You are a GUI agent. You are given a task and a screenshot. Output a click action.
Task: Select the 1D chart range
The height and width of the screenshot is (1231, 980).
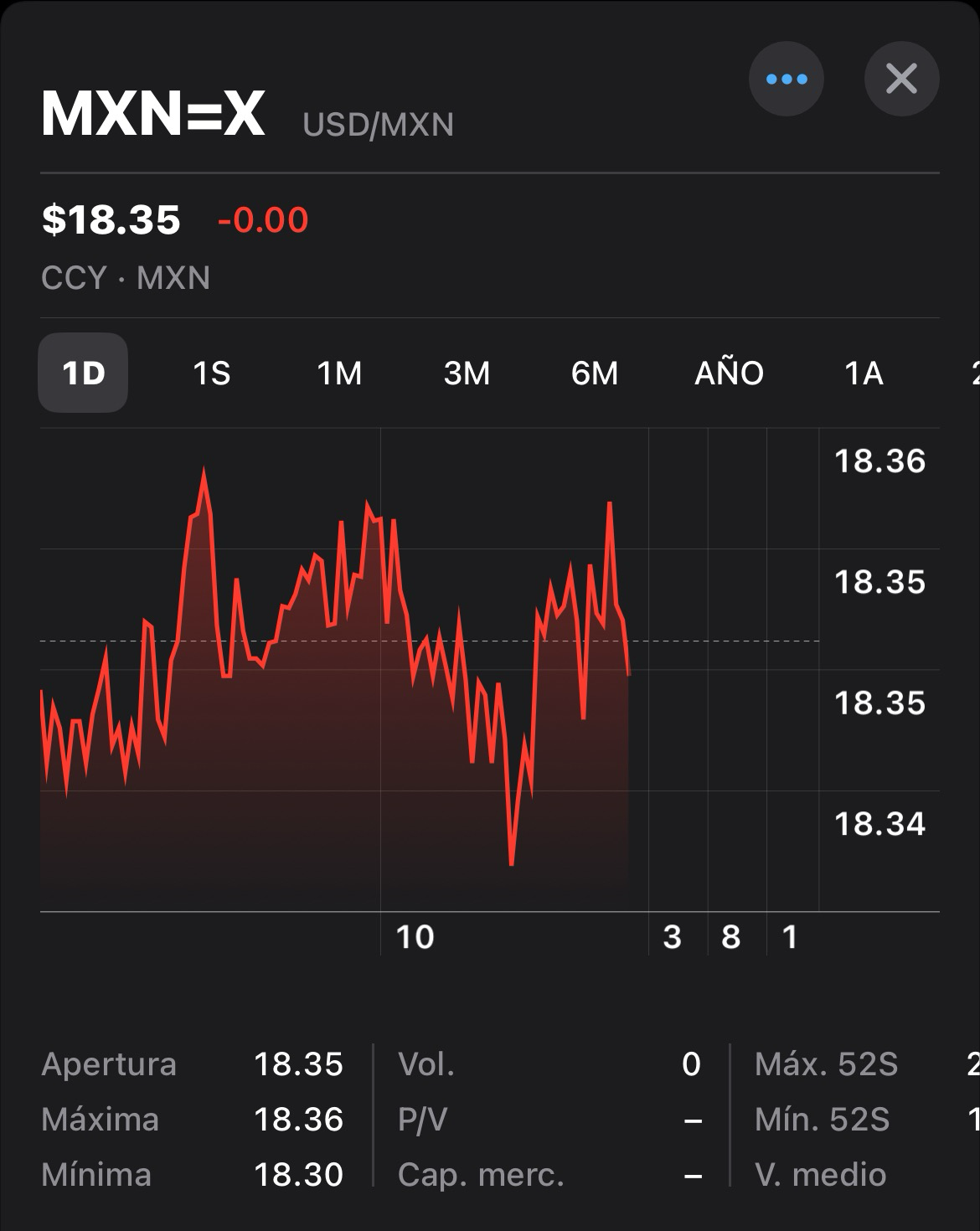83,373
